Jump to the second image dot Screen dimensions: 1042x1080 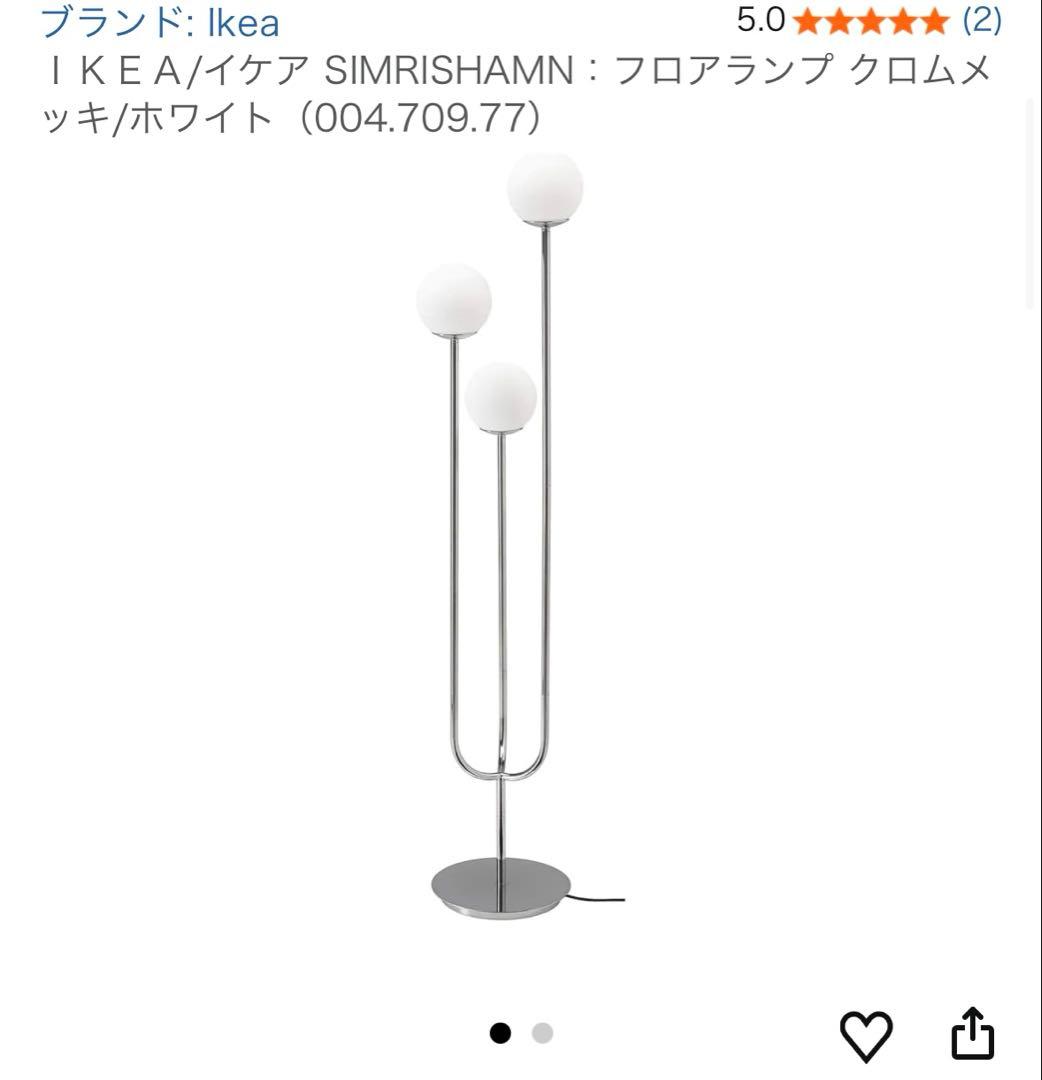pos(542,1033)
